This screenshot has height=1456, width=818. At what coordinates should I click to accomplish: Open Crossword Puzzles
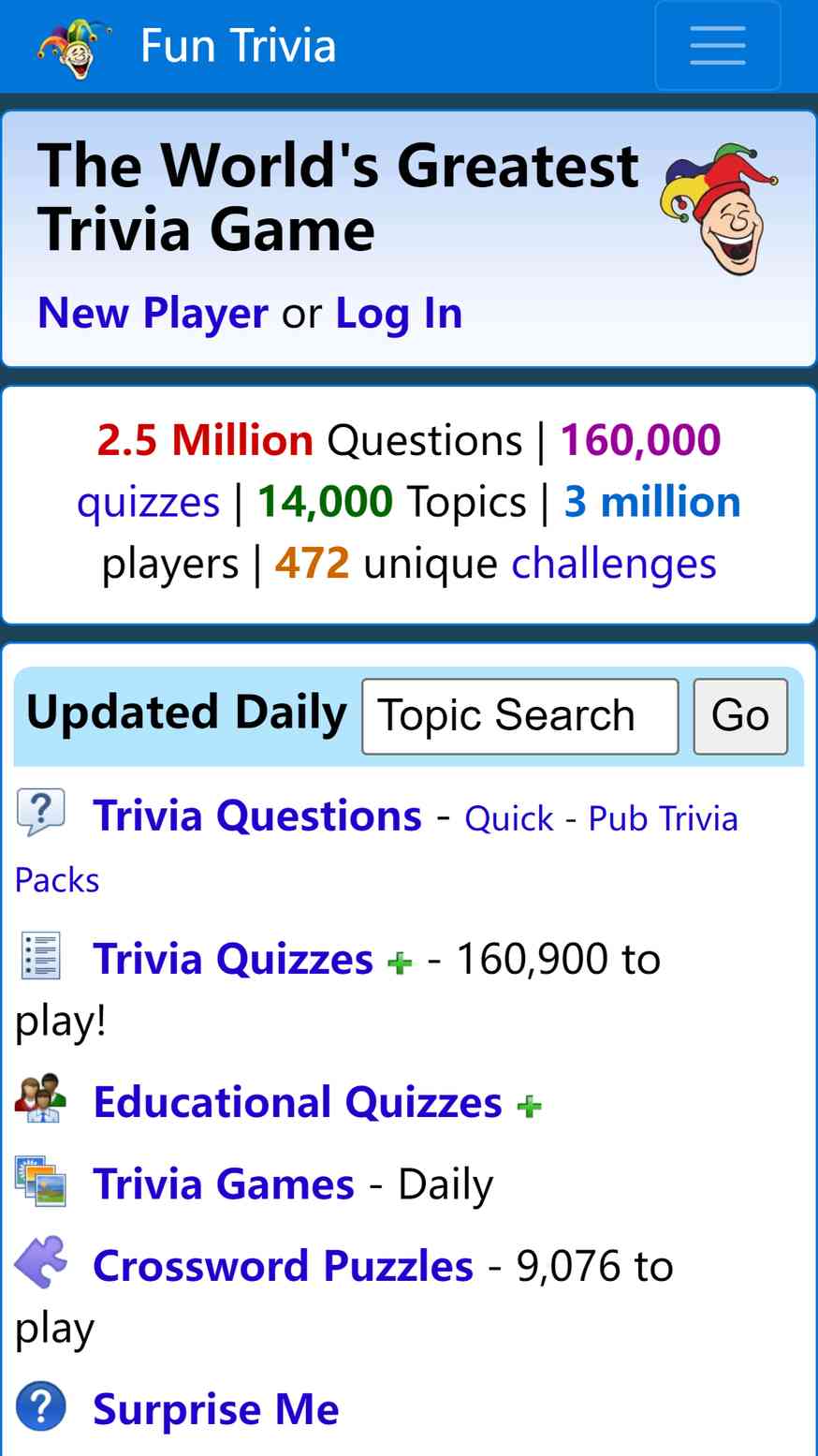tap(283, 1266)
